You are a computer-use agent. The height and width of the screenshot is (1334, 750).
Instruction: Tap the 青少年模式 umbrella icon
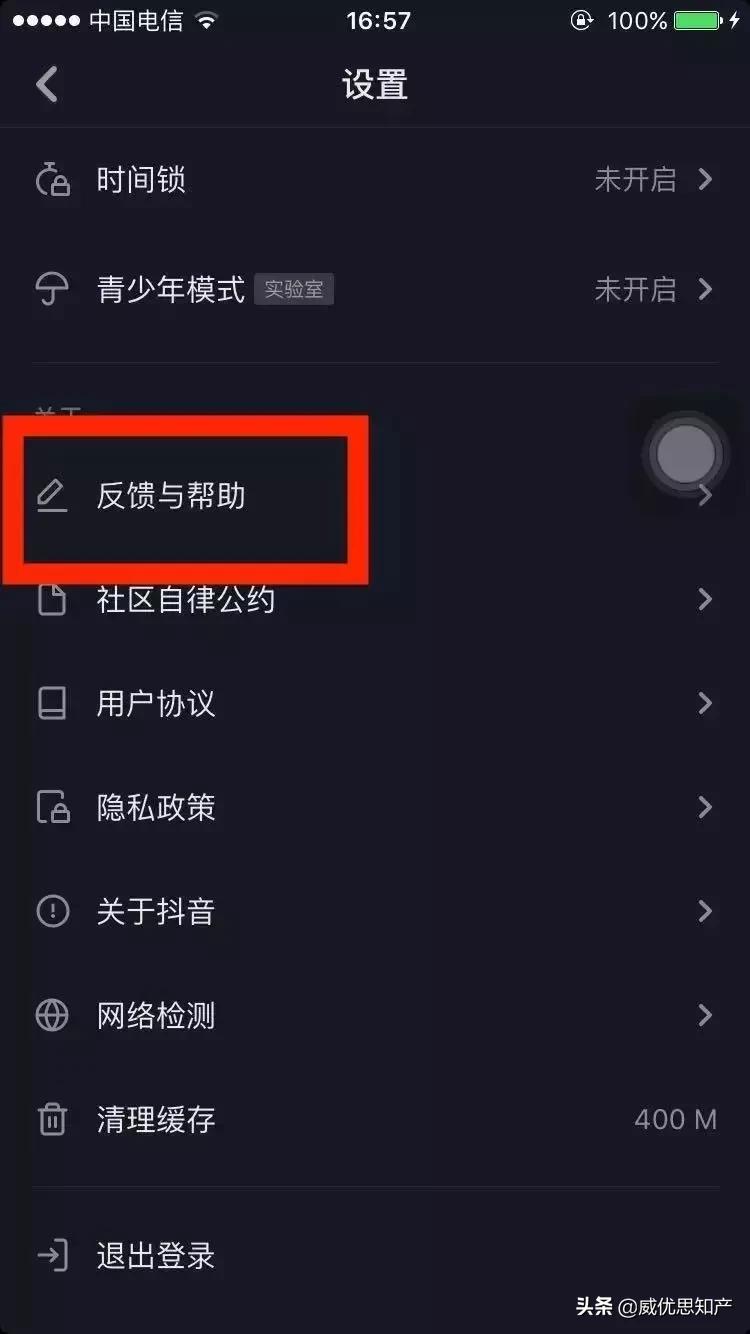52,290
